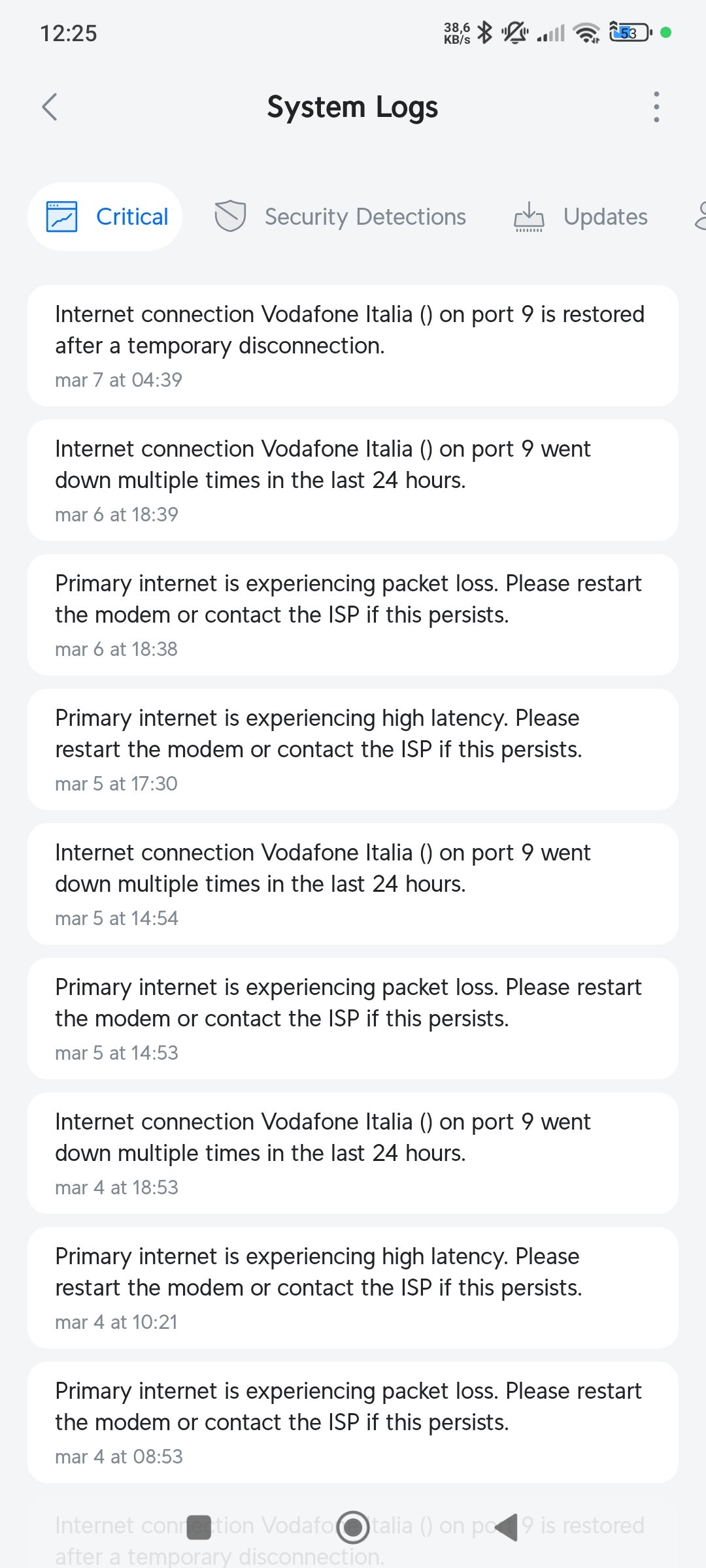This screenshot has height=1568, width=706.
Task: Open the high latency log from mar 4 10:21
Action: click(352, 1288)
